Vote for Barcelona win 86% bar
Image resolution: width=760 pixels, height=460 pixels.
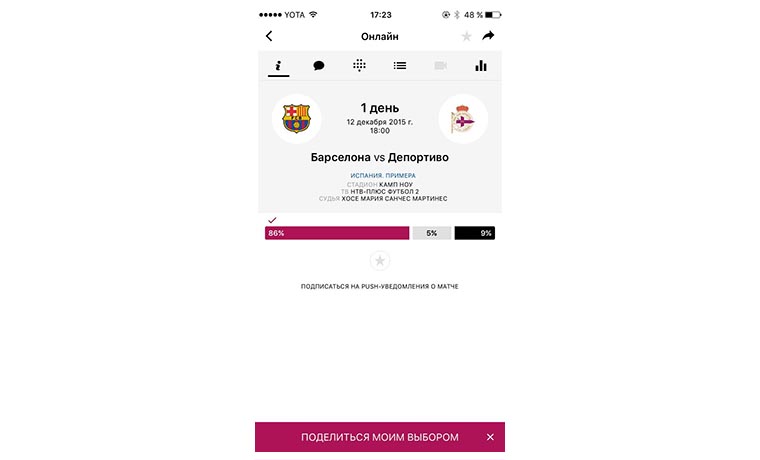click(337, 233)
